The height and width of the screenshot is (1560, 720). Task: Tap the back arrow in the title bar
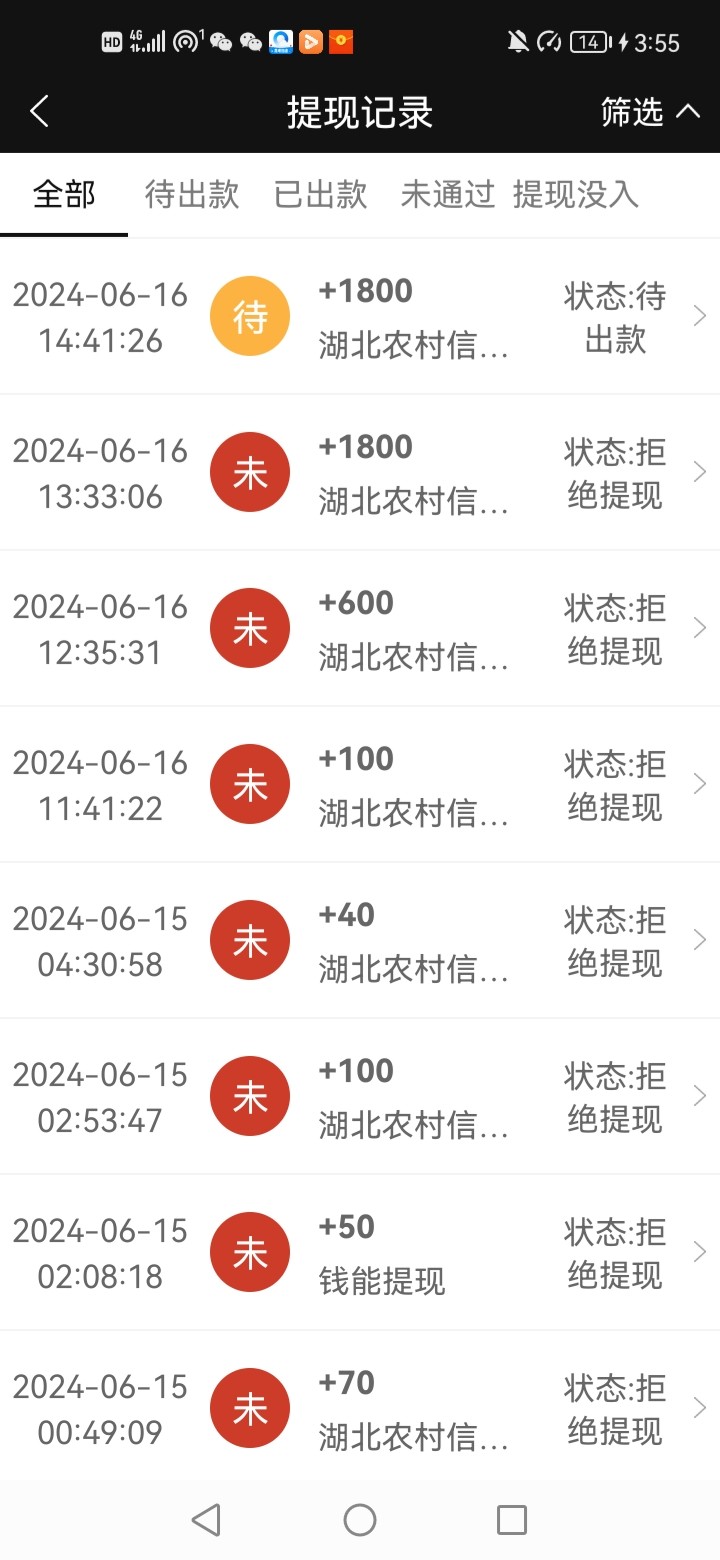pyautogui.click(x=40, y=112)
